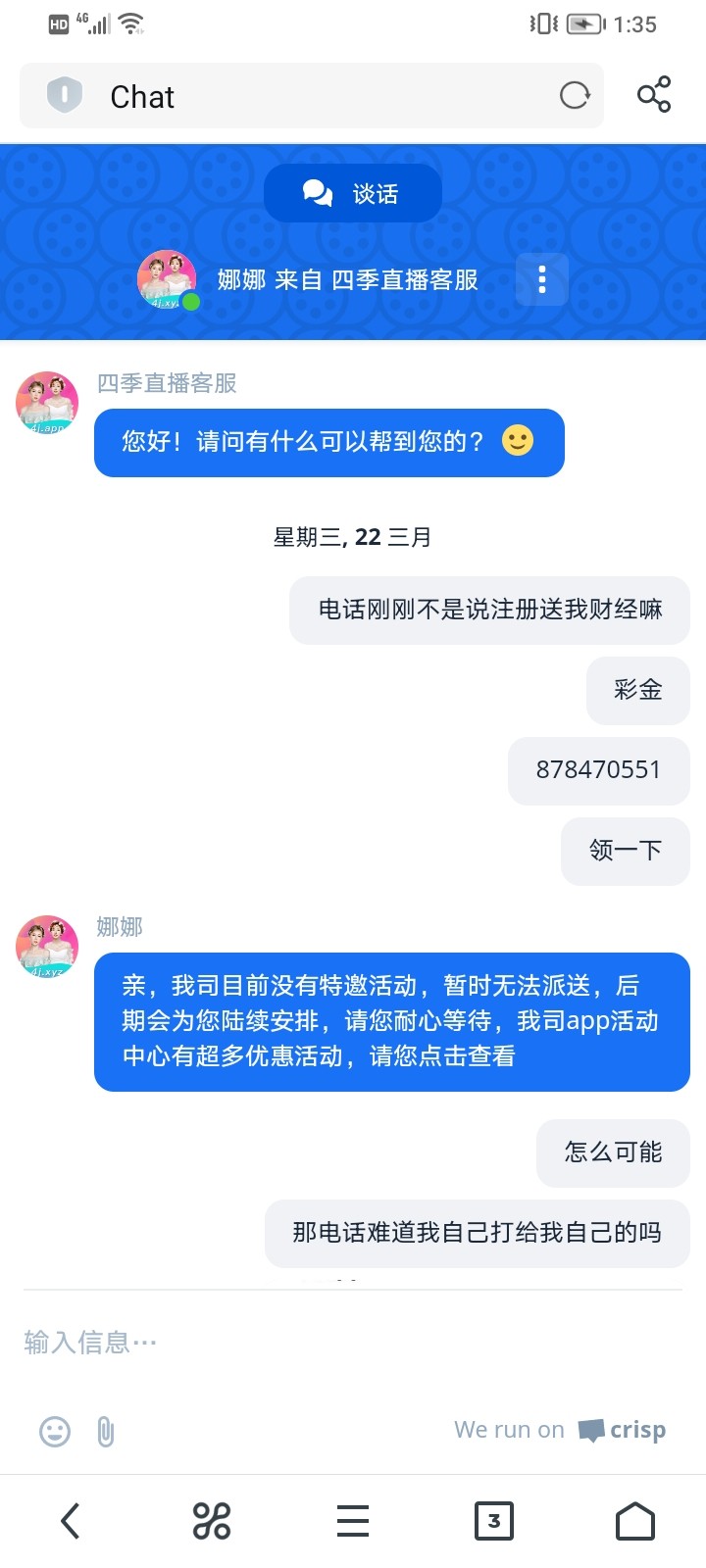
Task: Go back with the browser back arrow
Action: (70, 1521)
